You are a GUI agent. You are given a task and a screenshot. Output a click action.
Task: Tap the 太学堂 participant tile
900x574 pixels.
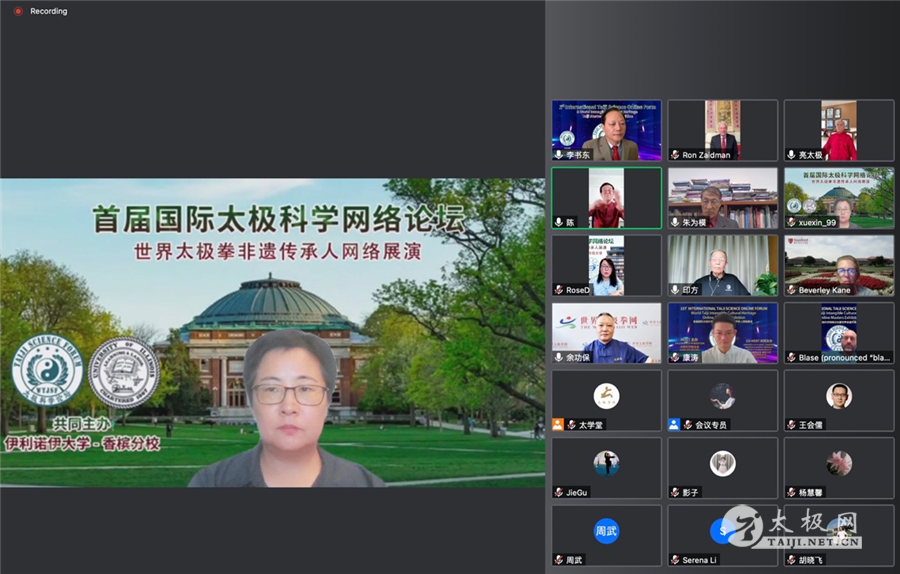(606, 400)
